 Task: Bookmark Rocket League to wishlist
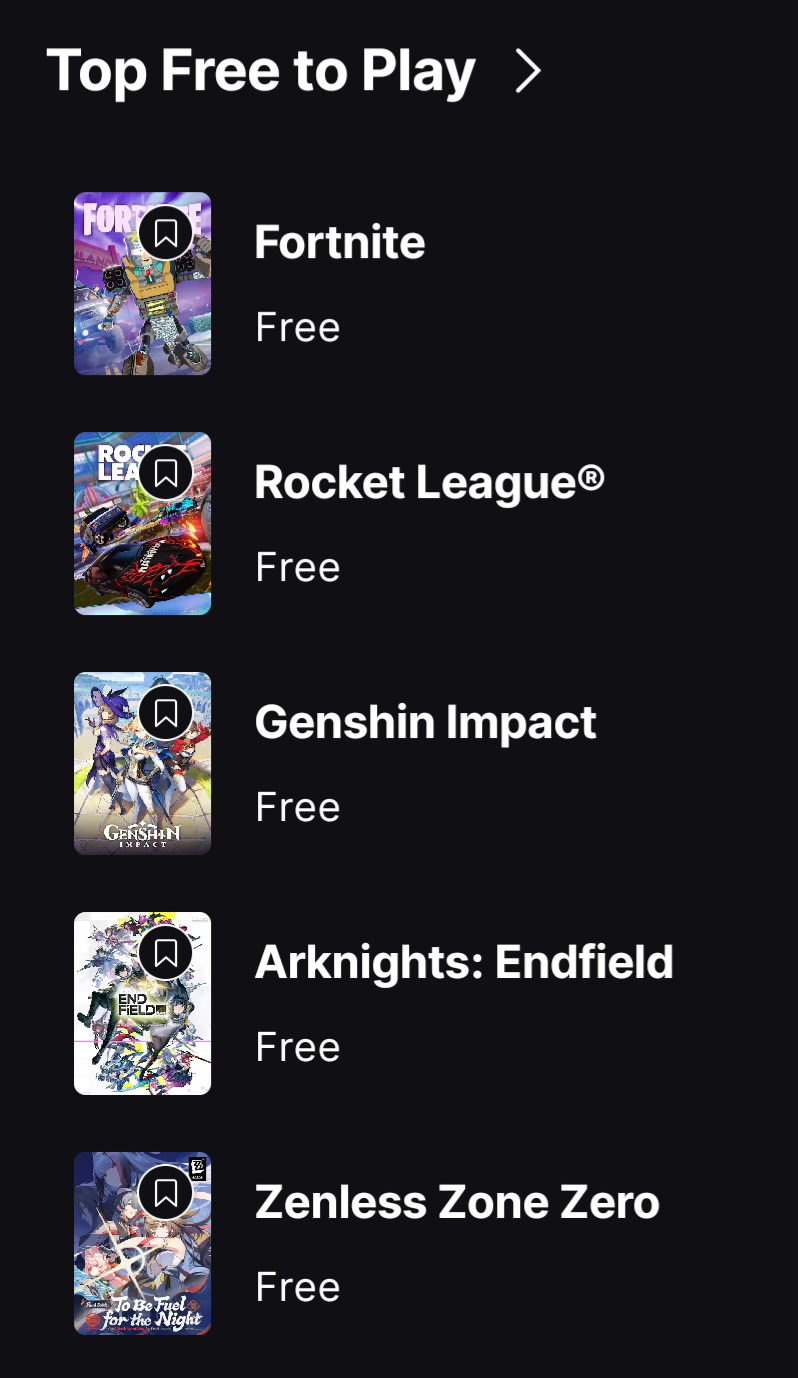pos(166,473)
